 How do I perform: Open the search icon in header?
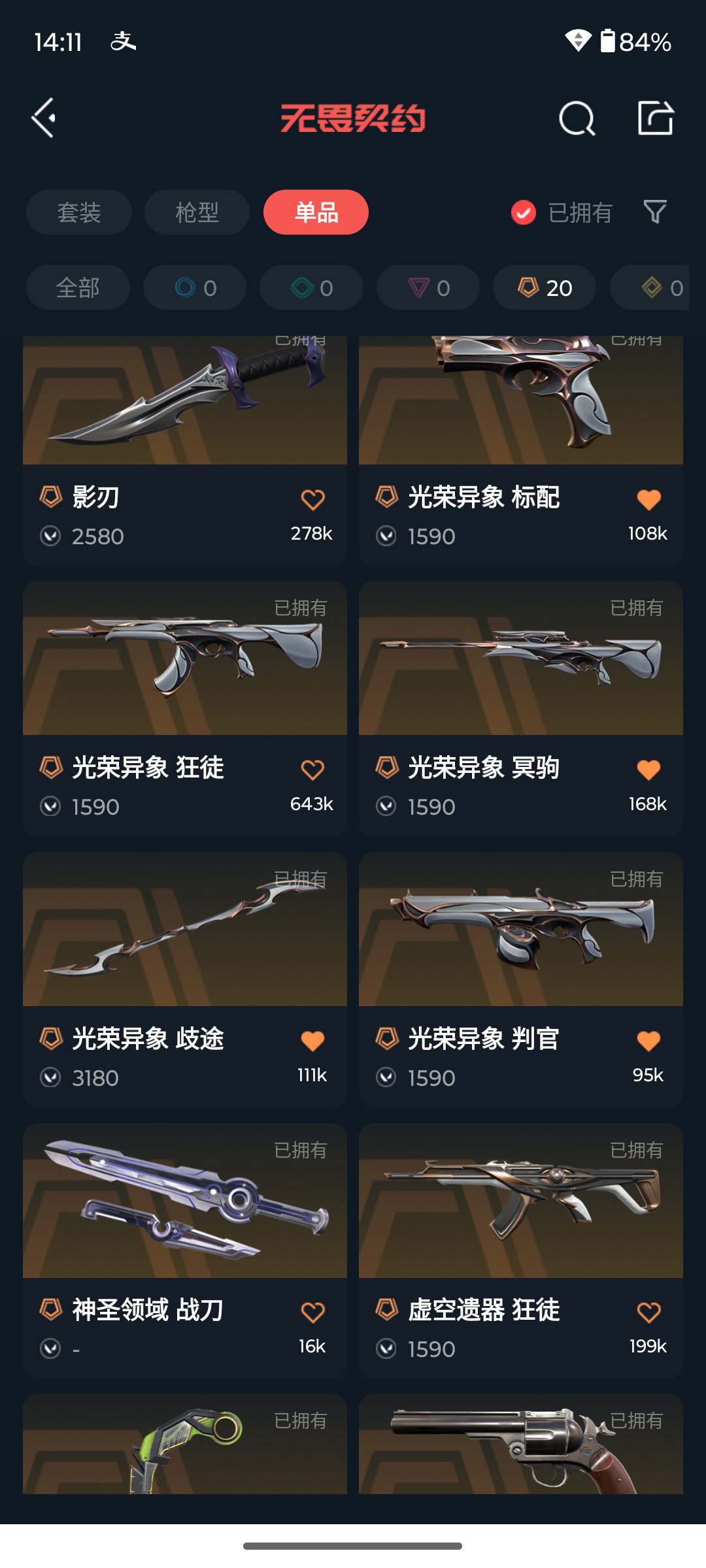click(x=577, y=118)
